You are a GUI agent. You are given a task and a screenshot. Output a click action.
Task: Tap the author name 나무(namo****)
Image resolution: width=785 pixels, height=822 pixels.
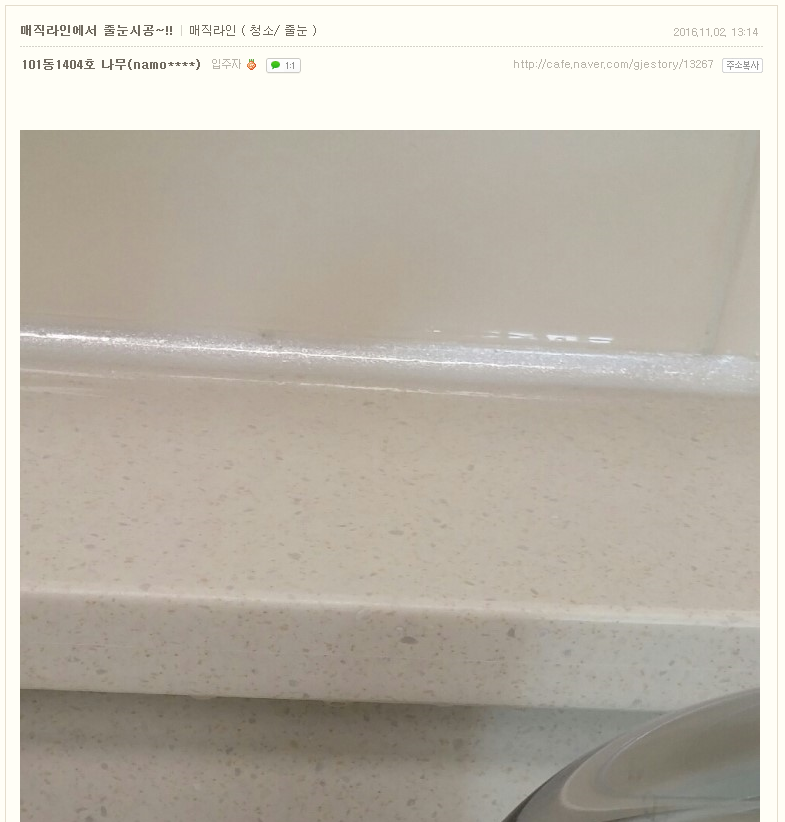click(151, 65)
